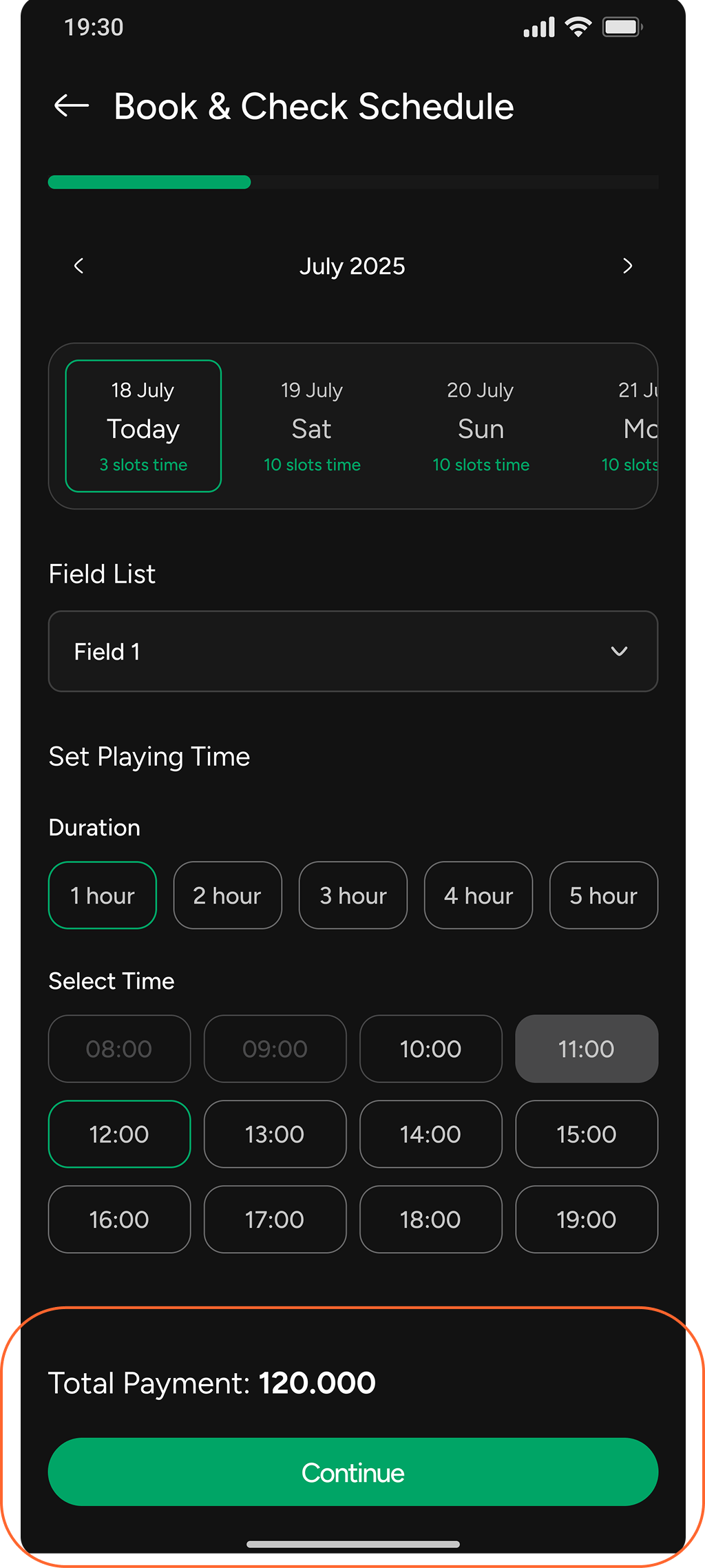
Task: Tap the Wi-Fi icon in the status bar
Action: coord(577,25)
